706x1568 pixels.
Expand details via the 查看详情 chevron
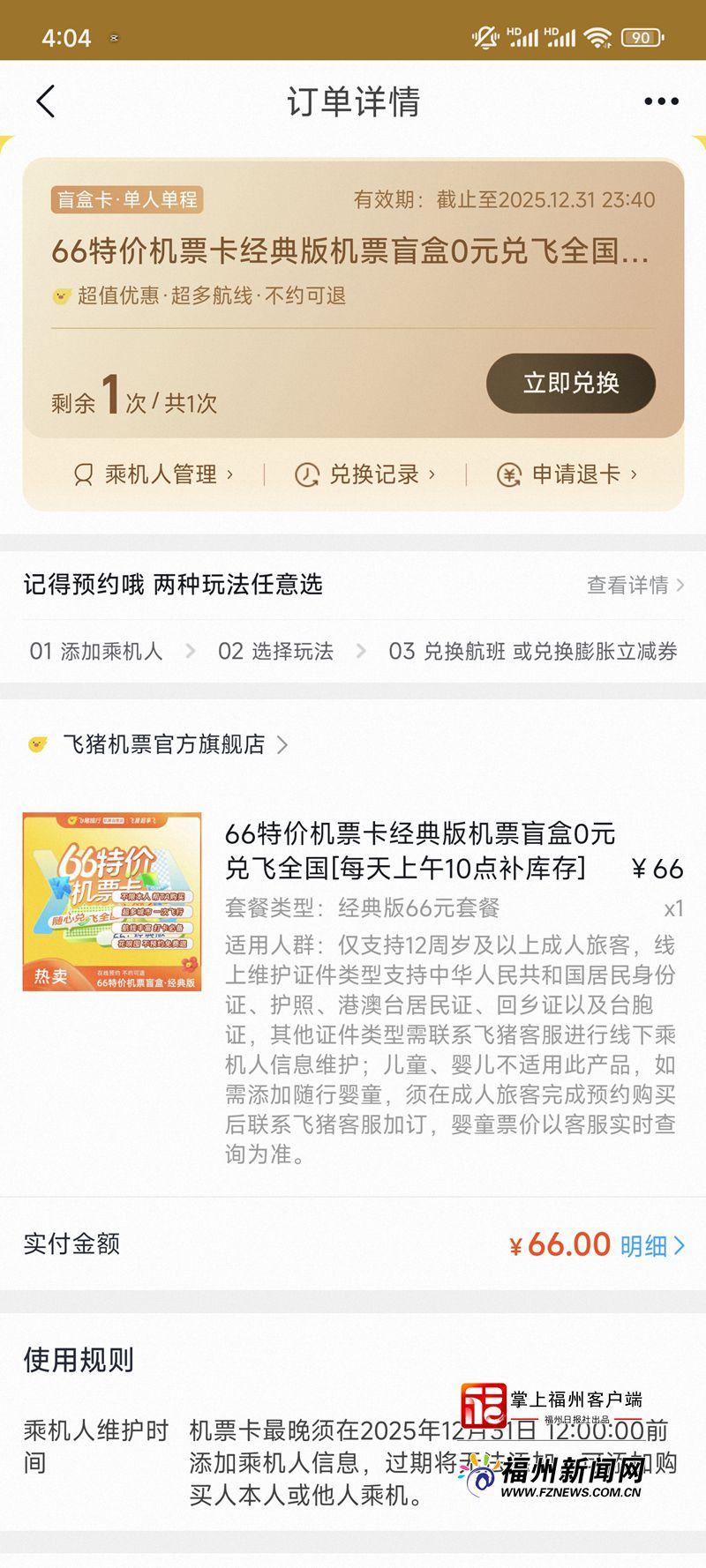(x=680, y=584)
